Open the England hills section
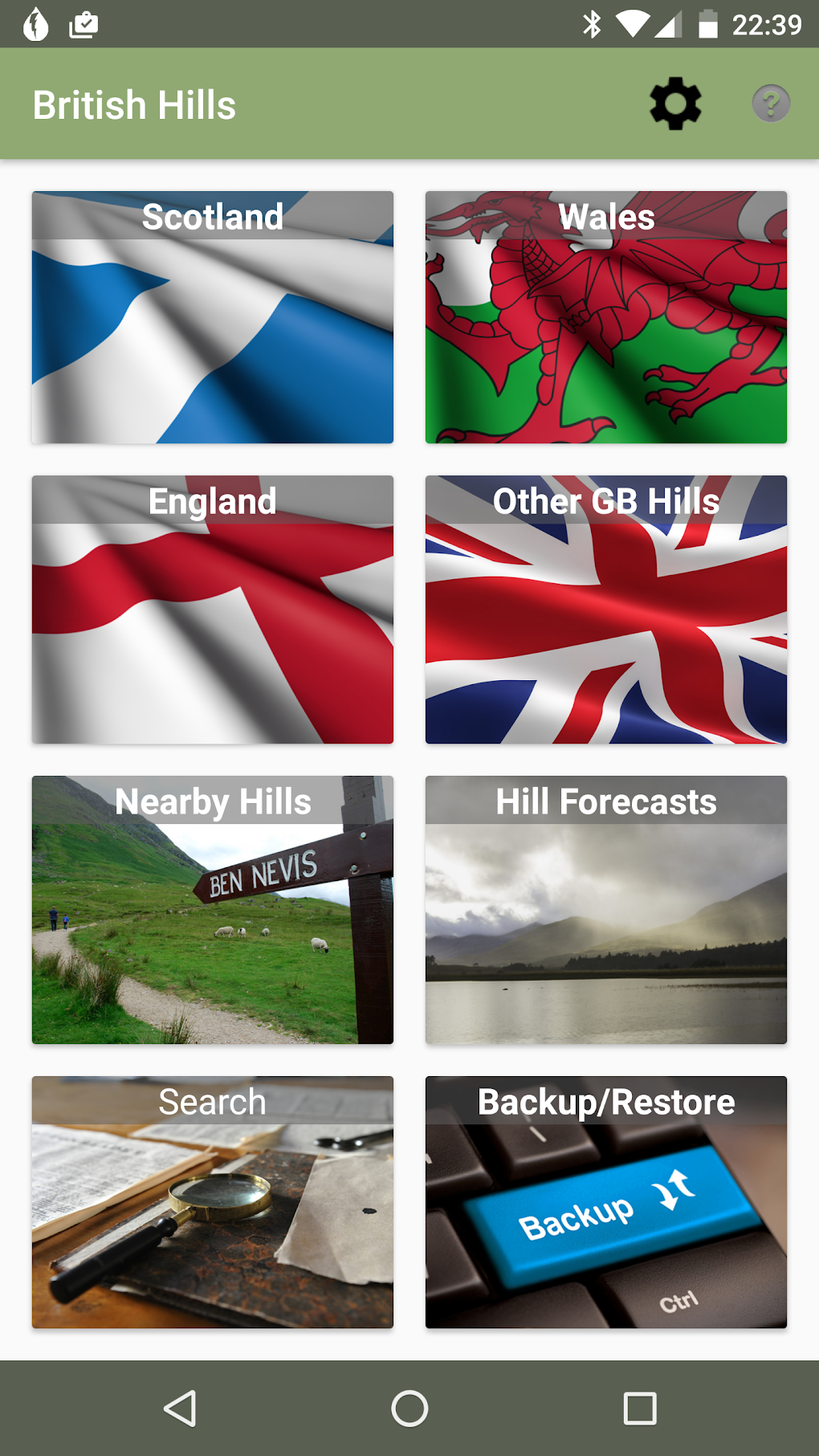Viewport: 819px width, 1456px height. [x=212, y=609]
